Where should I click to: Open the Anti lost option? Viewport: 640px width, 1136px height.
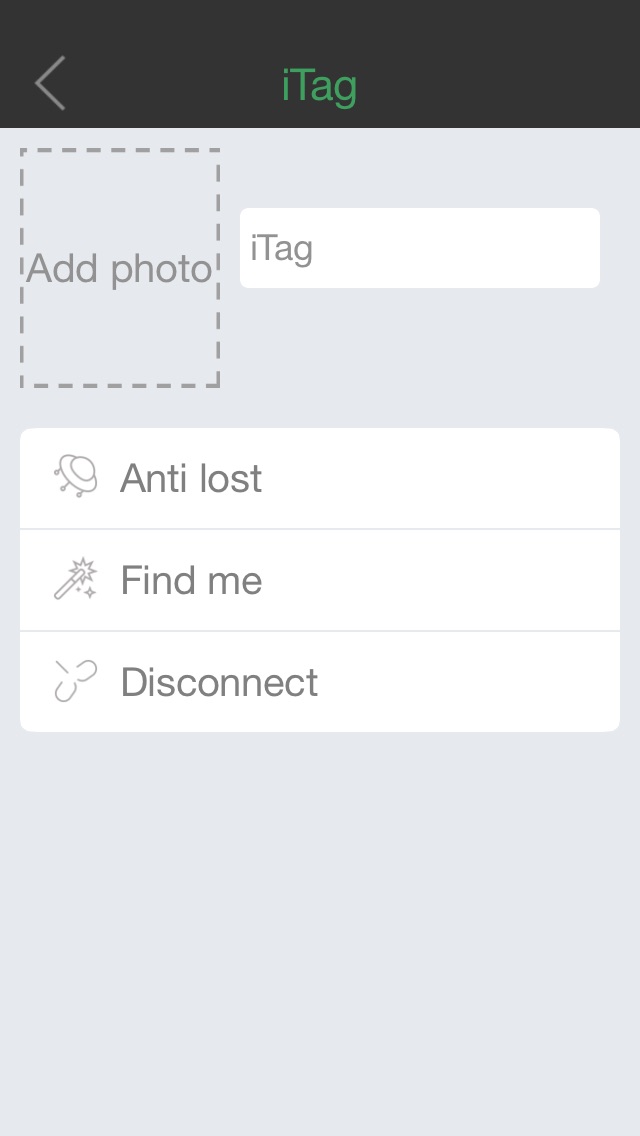coord(320,478)
